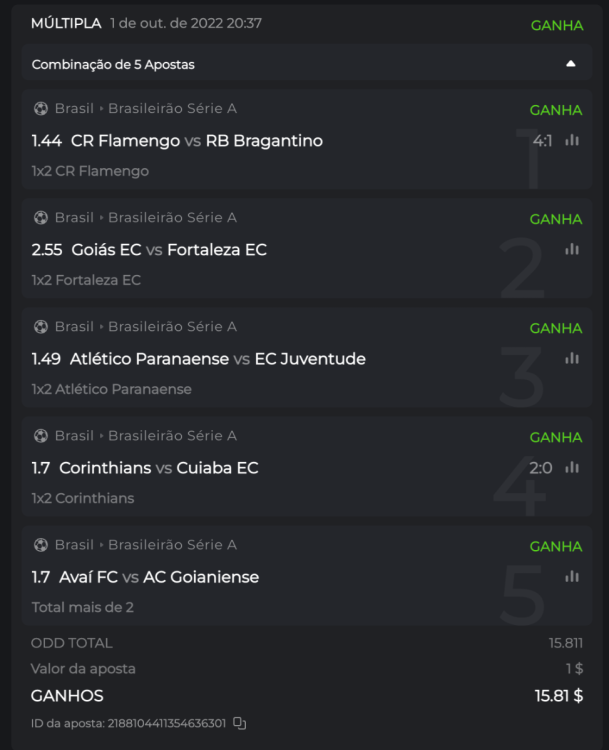The image size is (609, 750).
Task: Open statistics for CR Flamengo vs RB Bragantino
Action: tap(572, 141)
